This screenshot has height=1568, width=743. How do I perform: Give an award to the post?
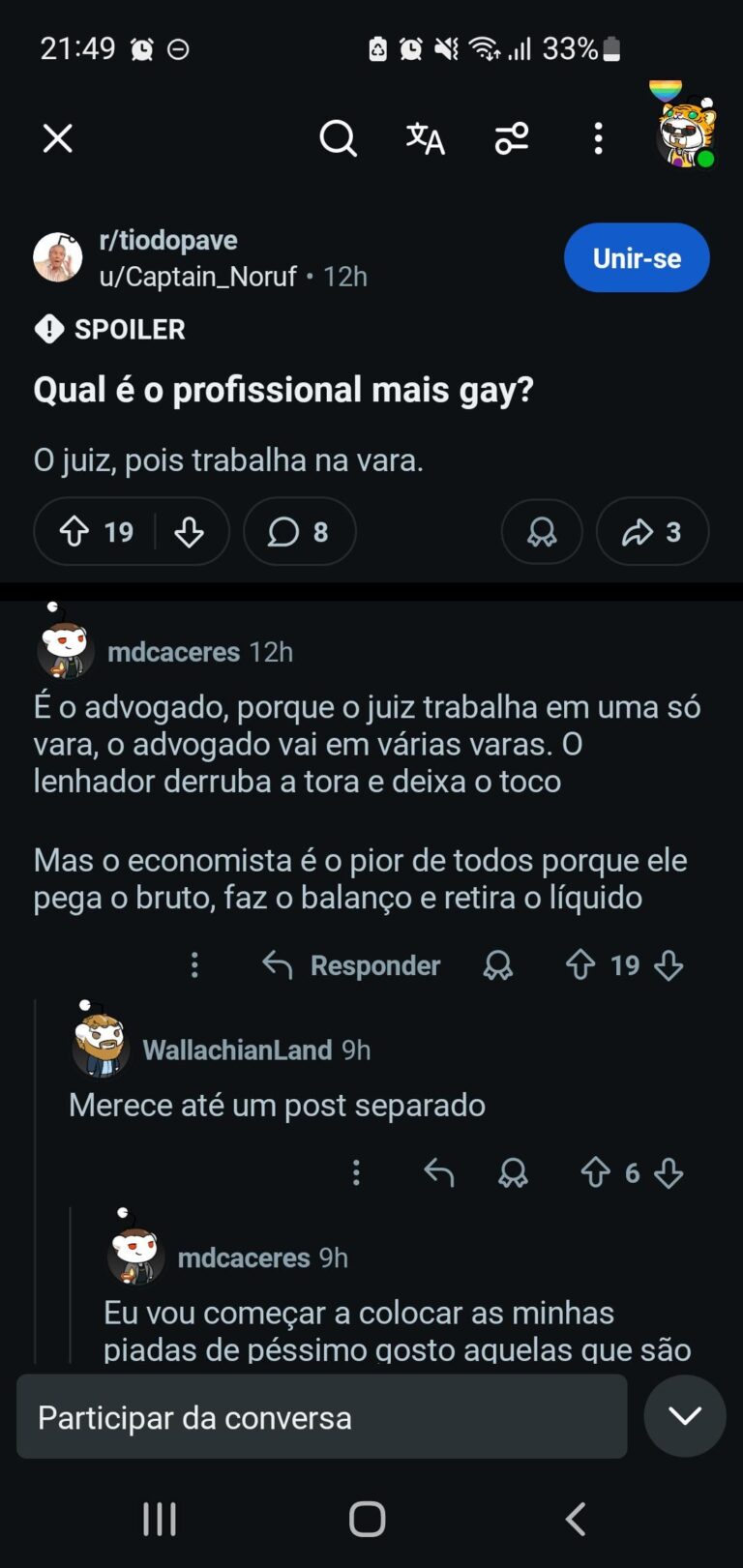tap(542, 531)
